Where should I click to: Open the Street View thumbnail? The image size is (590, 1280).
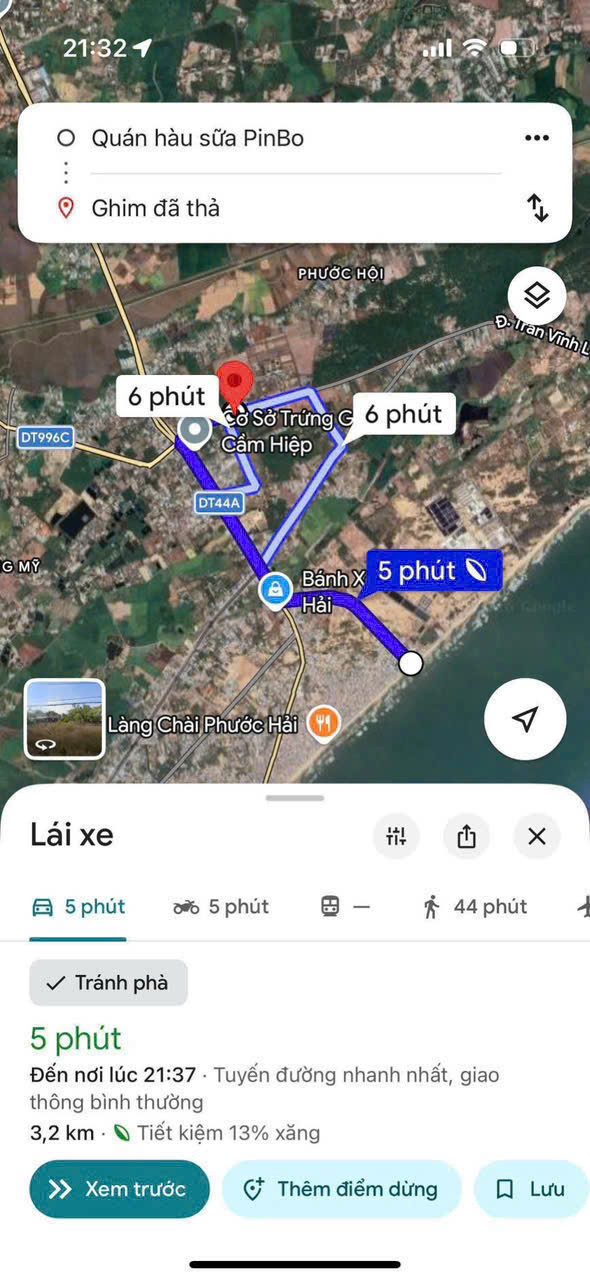pyautogui.click(x=64, y=719)
